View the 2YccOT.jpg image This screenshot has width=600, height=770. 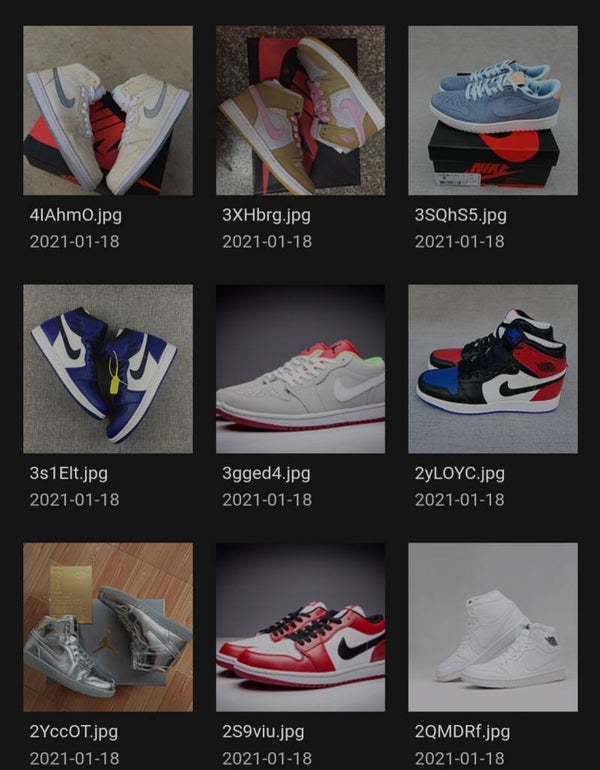(x=108, y=627)
